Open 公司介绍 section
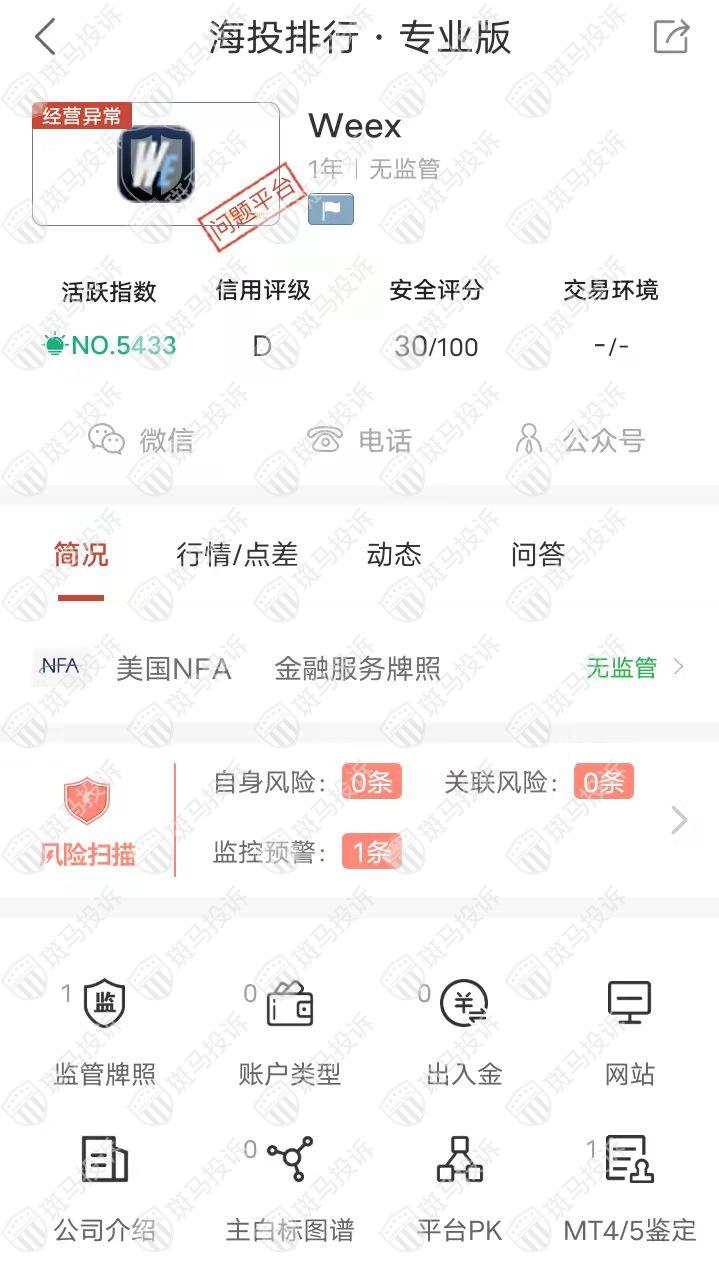This screenshot has width=719, height=1273. [105, 1187]
